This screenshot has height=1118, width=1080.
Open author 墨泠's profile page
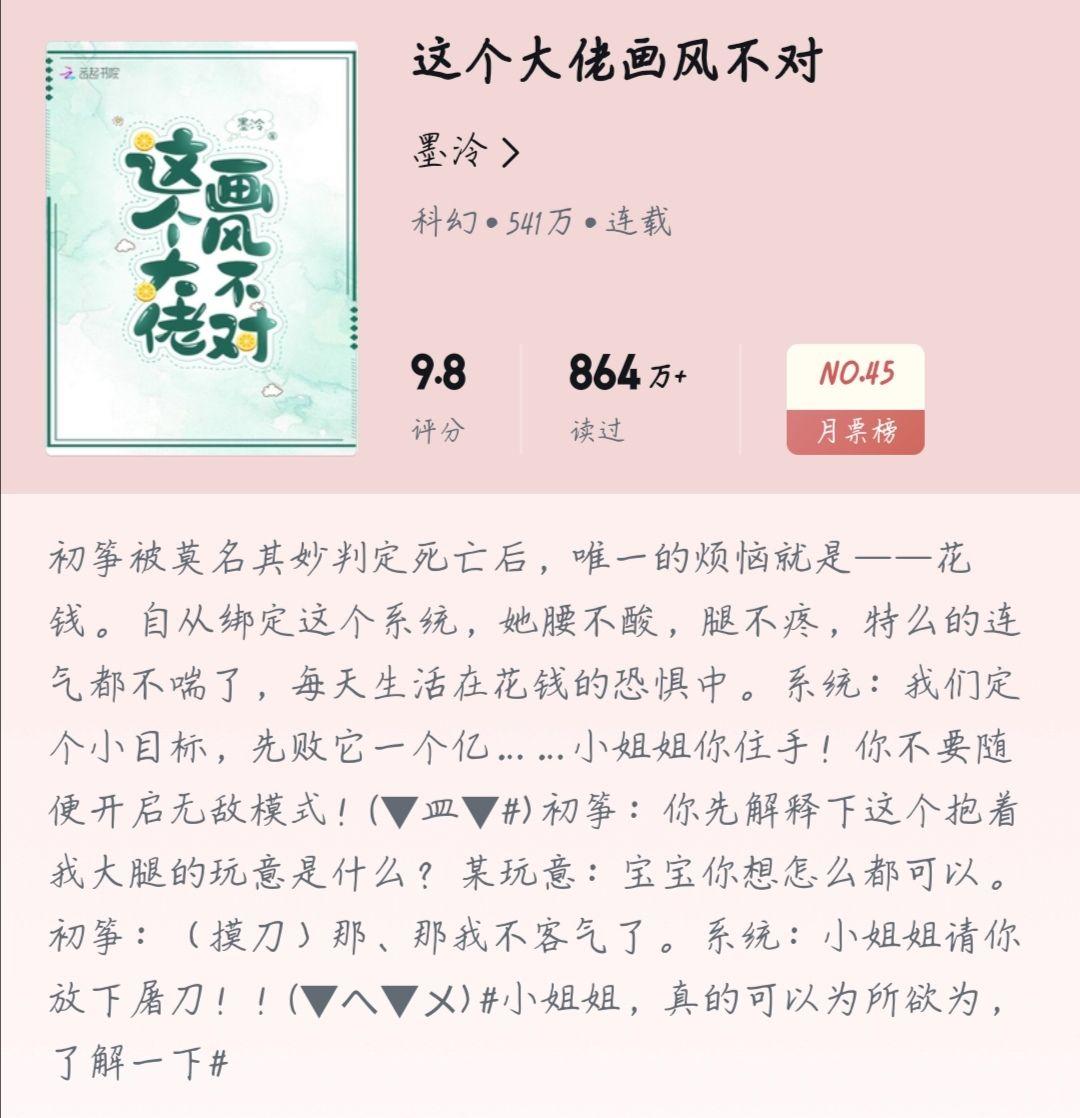pyautogui.click(x=466, y=152)
